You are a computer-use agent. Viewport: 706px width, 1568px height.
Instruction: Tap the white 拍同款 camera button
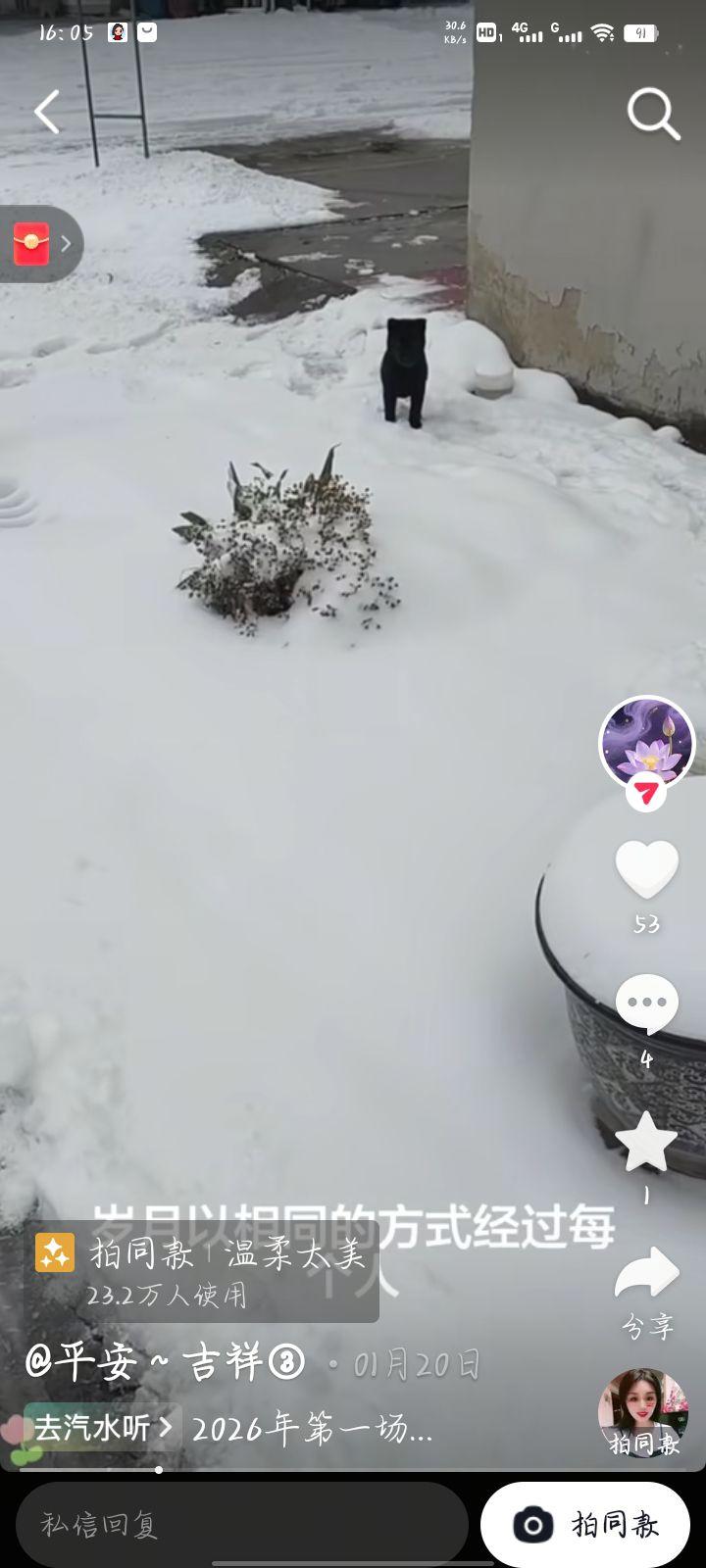tap(585, 1524)
